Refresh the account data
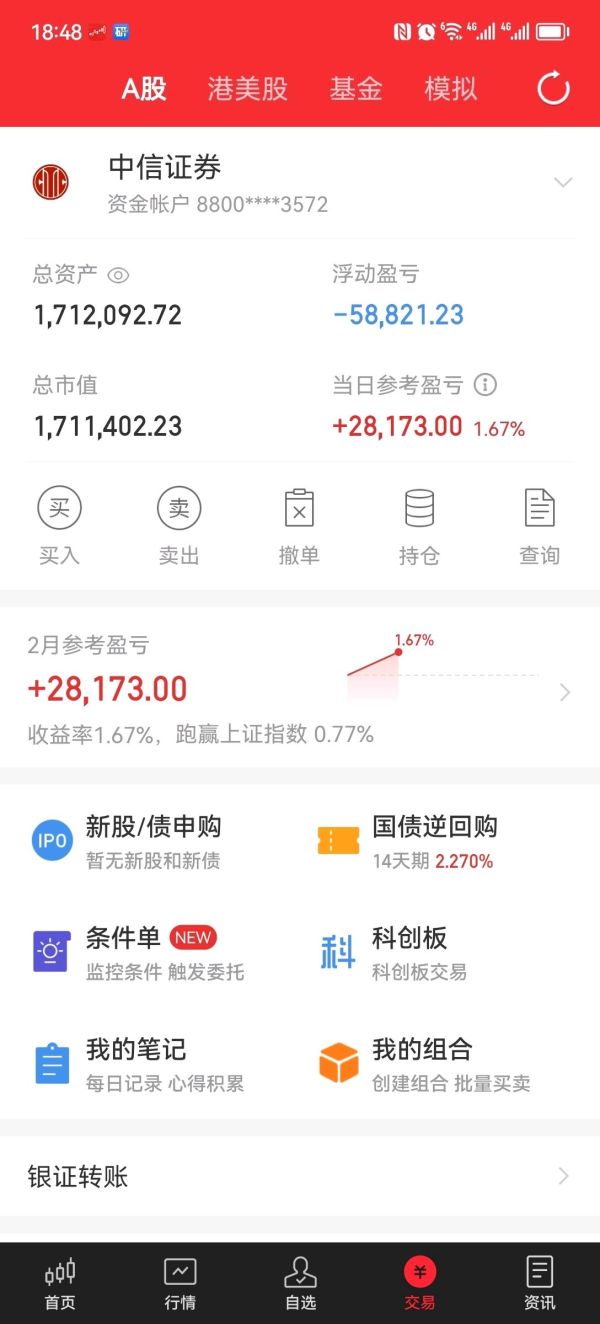This screenshot has height=1324, width=600. (553, 89)
